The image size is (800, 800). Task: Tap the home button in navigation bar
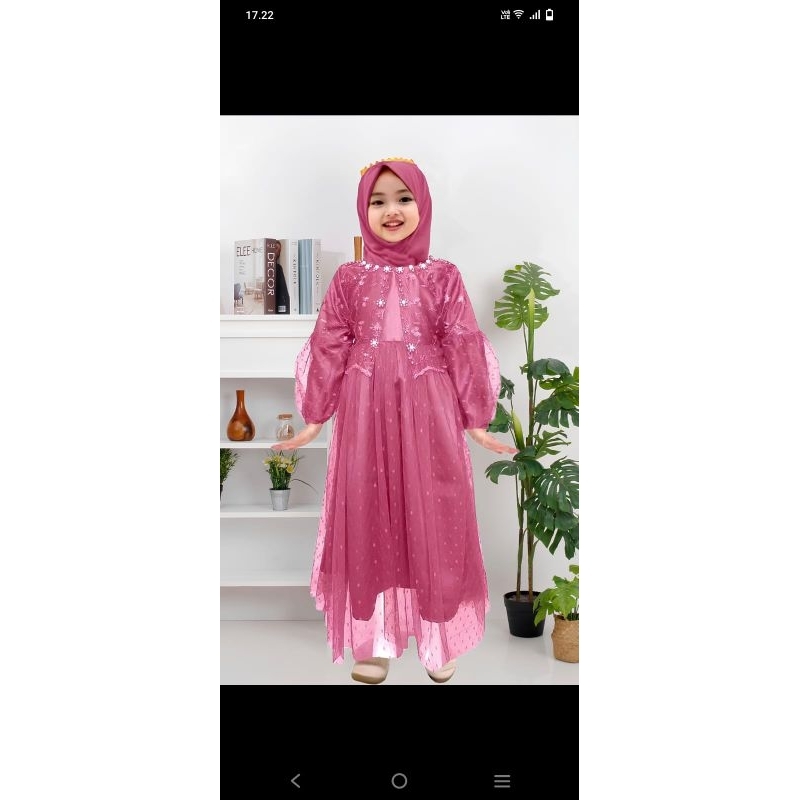tap(399, 781)
